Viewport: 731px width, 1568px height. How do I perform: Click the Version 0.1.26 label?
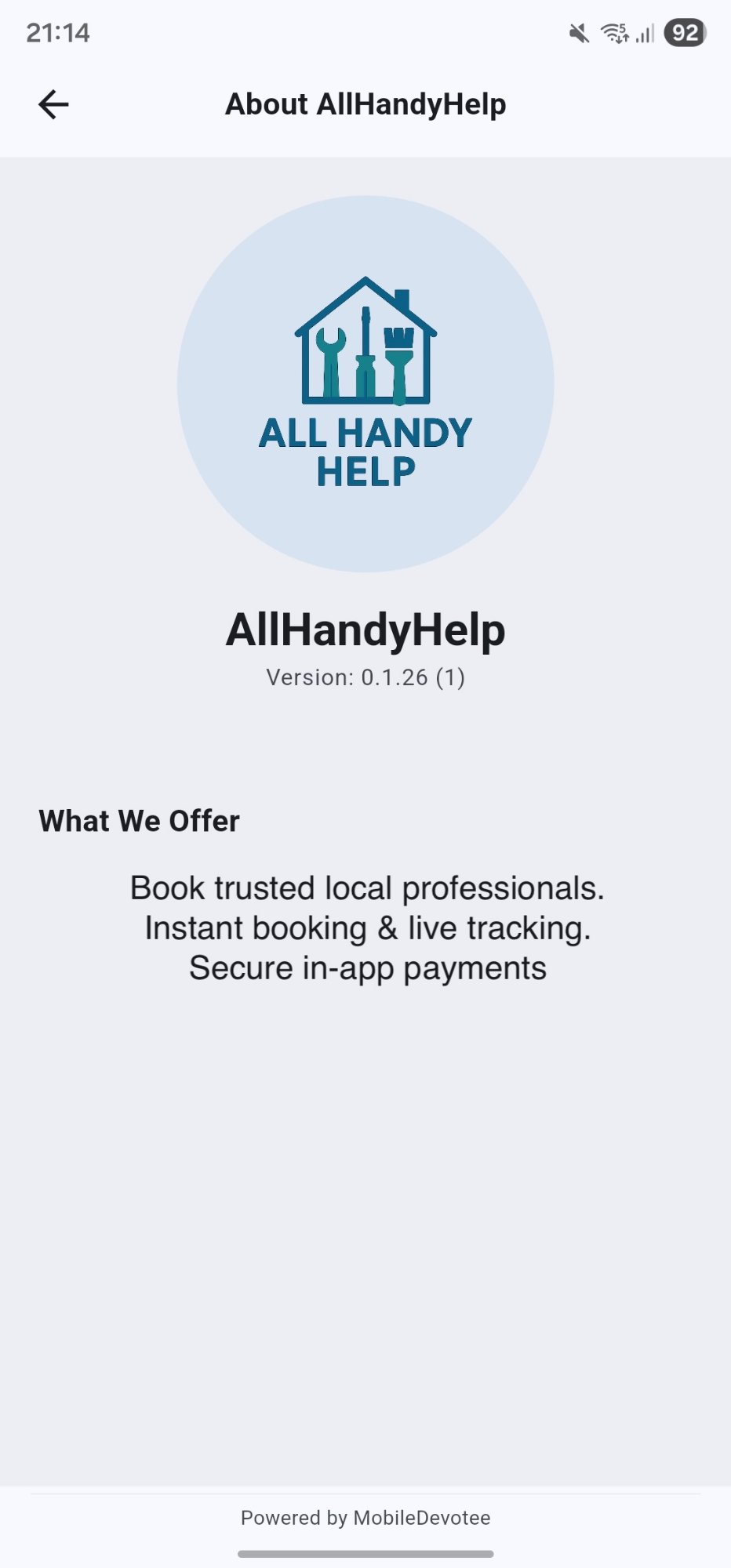pos(365,677)
